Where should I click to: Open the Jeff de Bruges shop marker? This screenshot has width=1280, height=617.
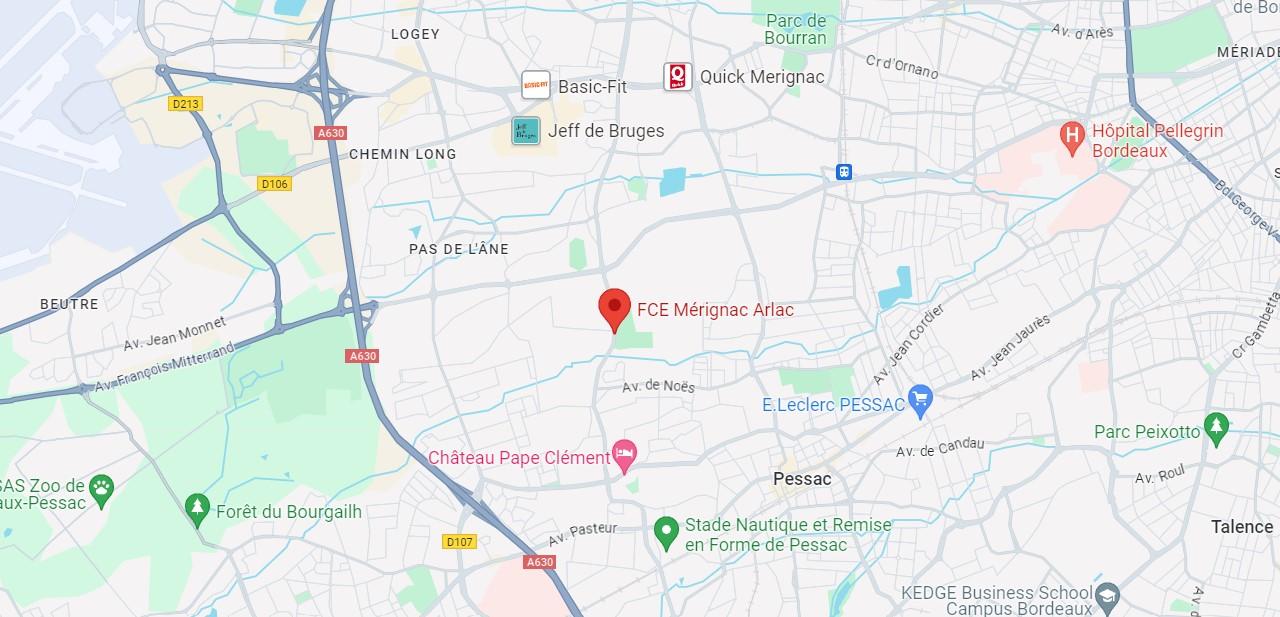click(526, 131)
